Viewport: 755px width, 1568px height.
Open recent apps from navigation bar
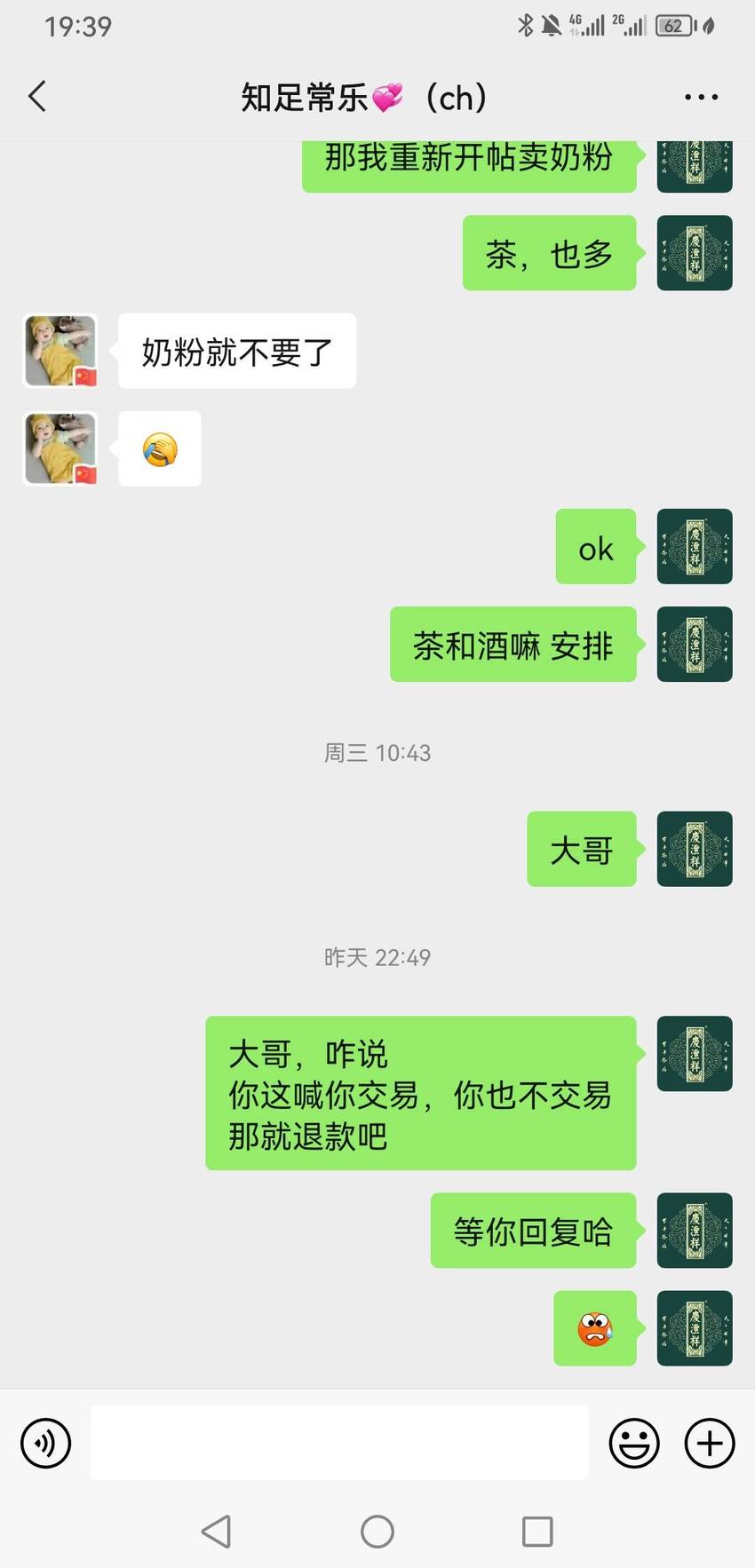click(x=537, y=1532)
